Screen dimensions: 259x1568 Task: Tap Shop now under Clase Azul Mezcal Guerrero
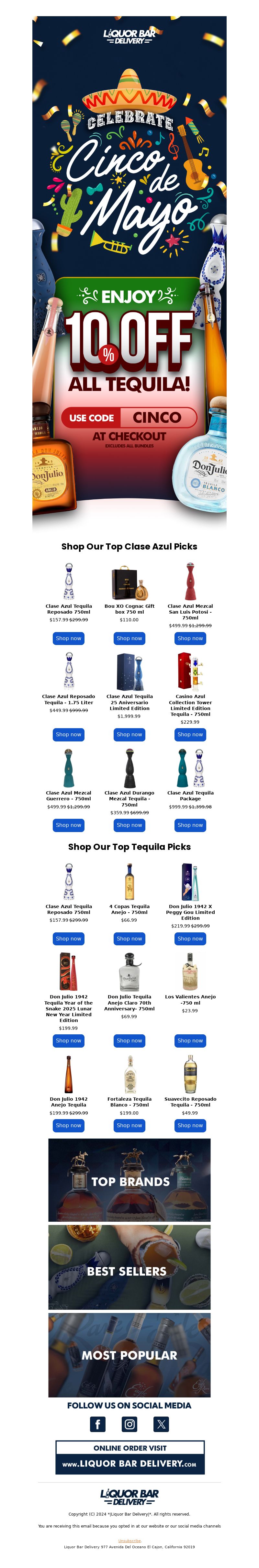(x=68, y=825)
